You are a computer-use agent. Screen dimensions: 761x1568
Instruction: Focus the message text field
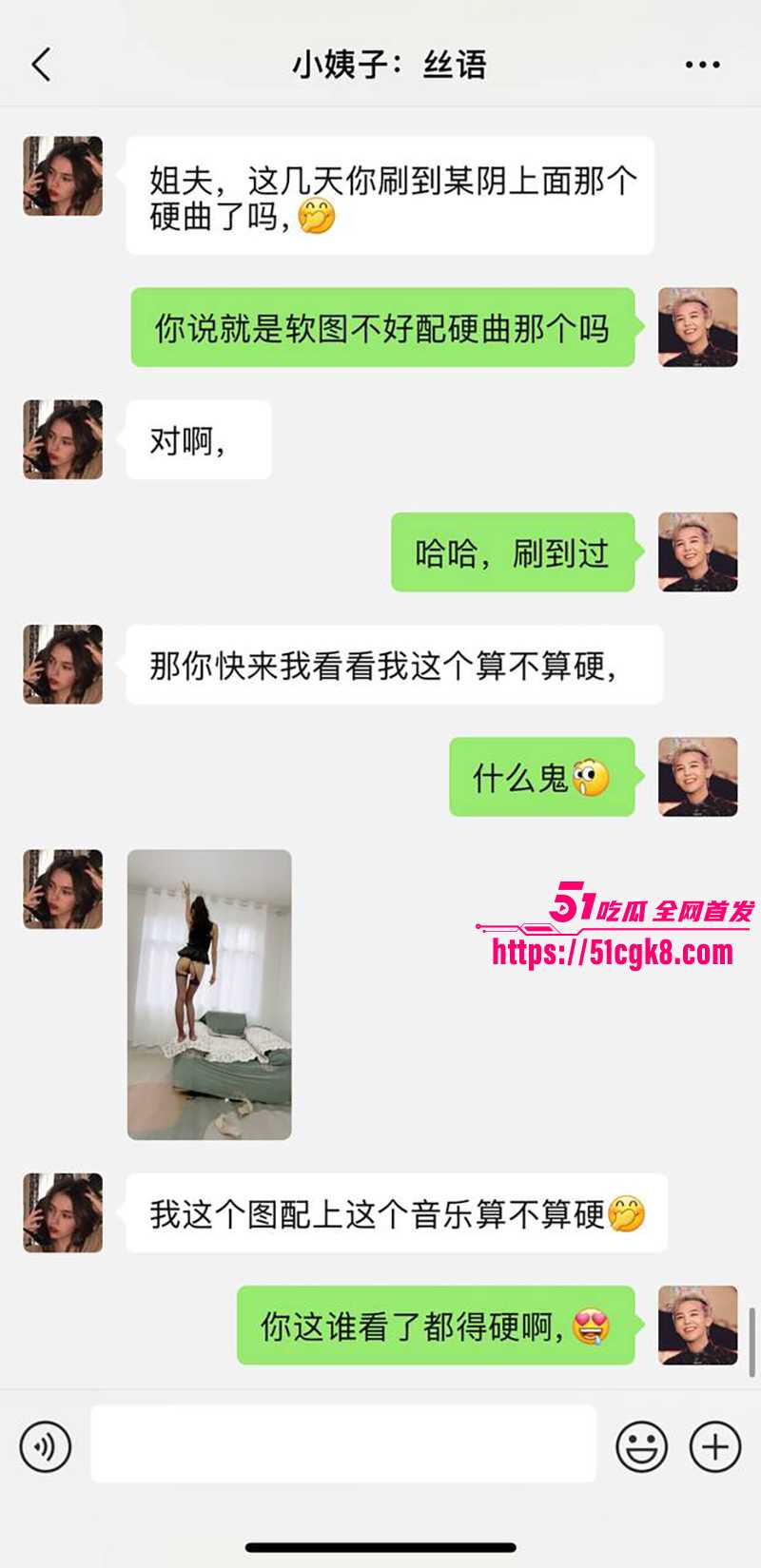point(342,1443)
